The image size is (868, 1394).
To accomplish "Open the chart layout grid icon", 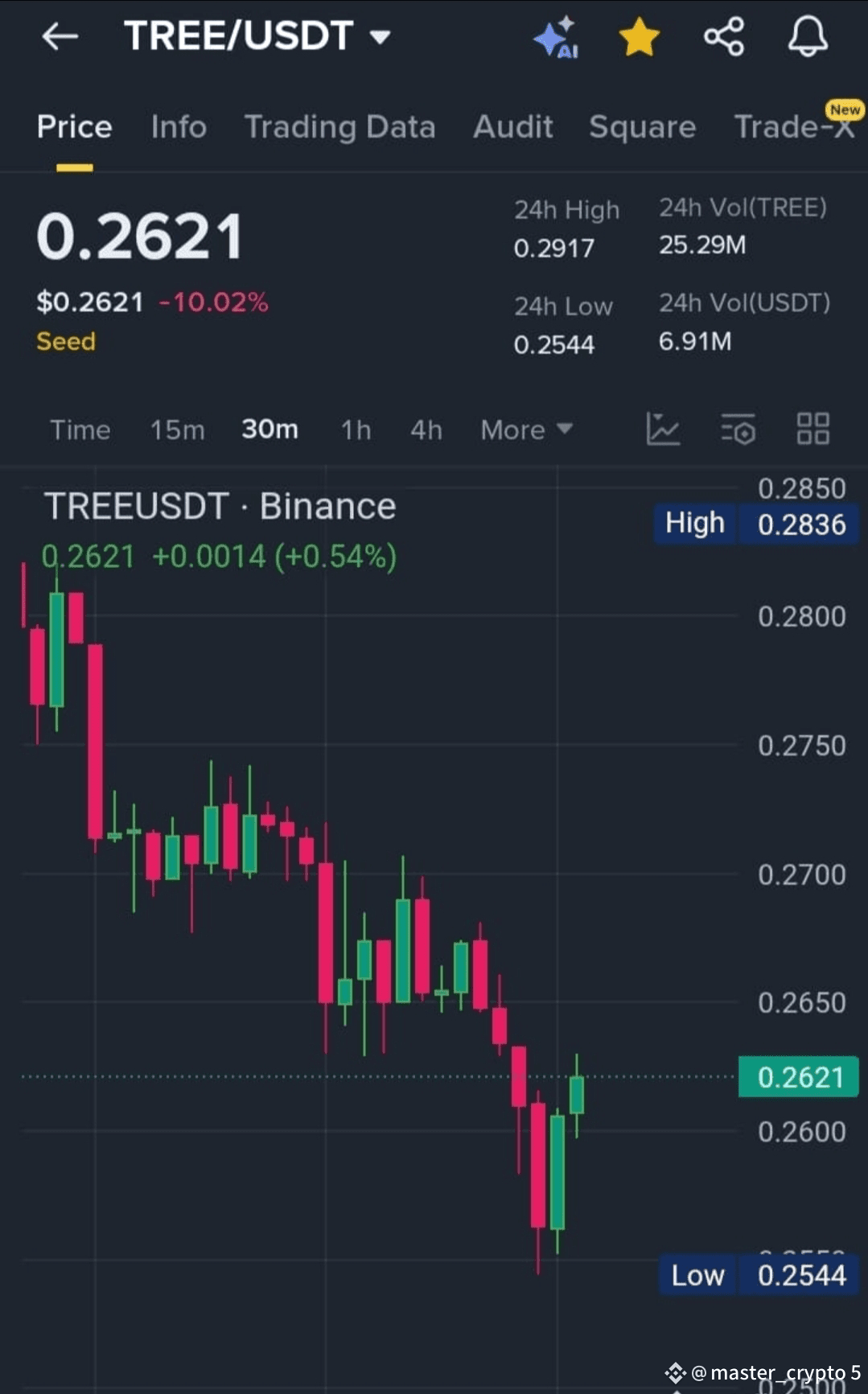I will pyautogui.click(x=812, y=429).
